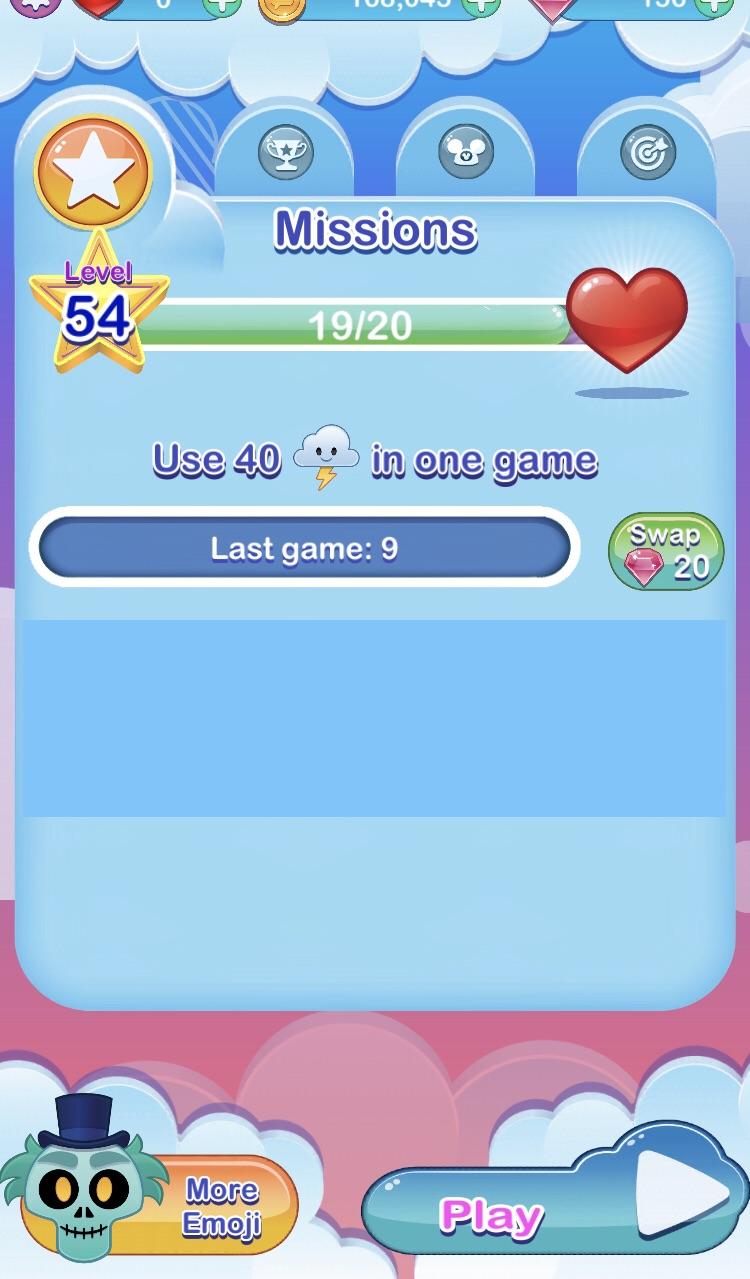Tap the 19/20 mission progress bar
This screenshot has width=750, height=1279.
(360, 323)
